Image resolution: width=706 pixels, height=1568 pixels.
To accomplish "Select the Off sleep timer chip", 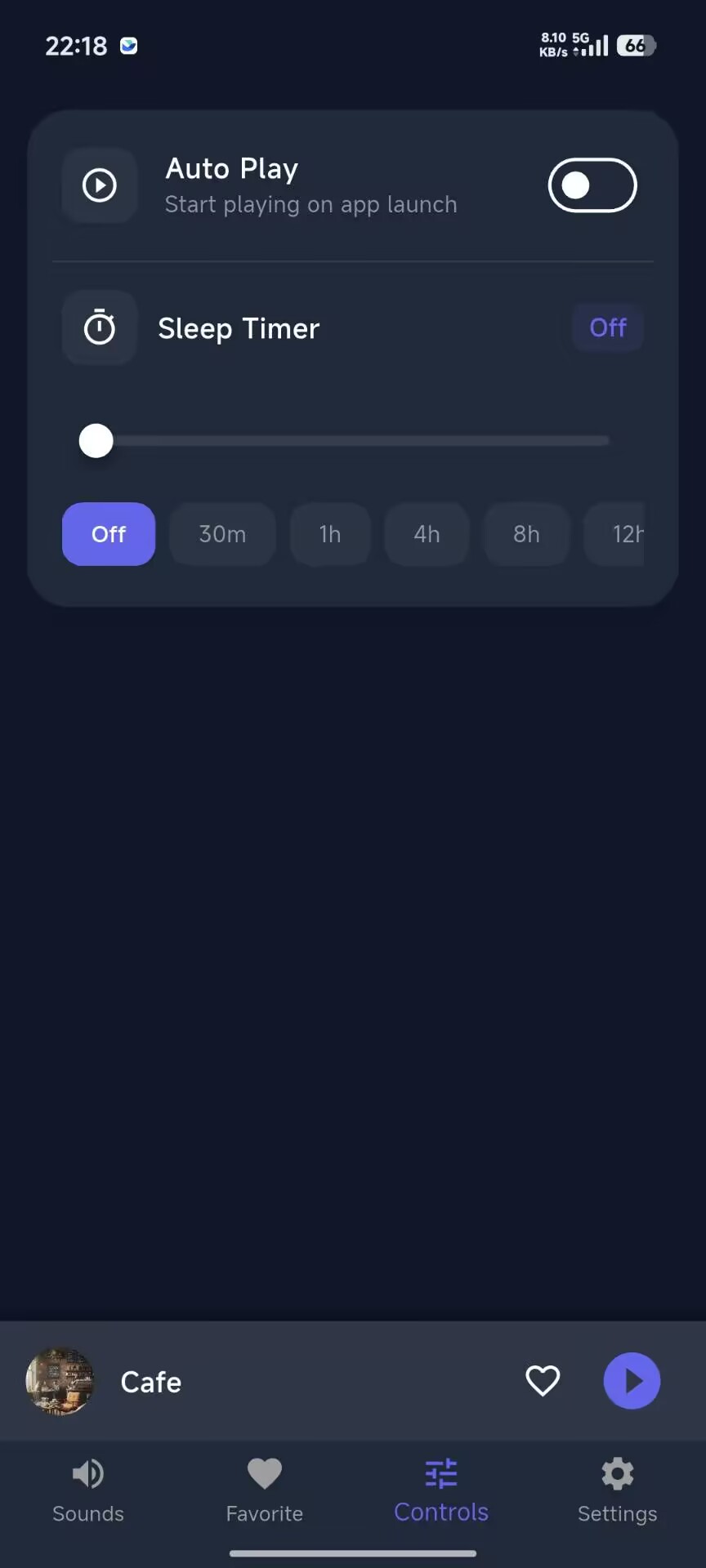I will coord(109,534).
